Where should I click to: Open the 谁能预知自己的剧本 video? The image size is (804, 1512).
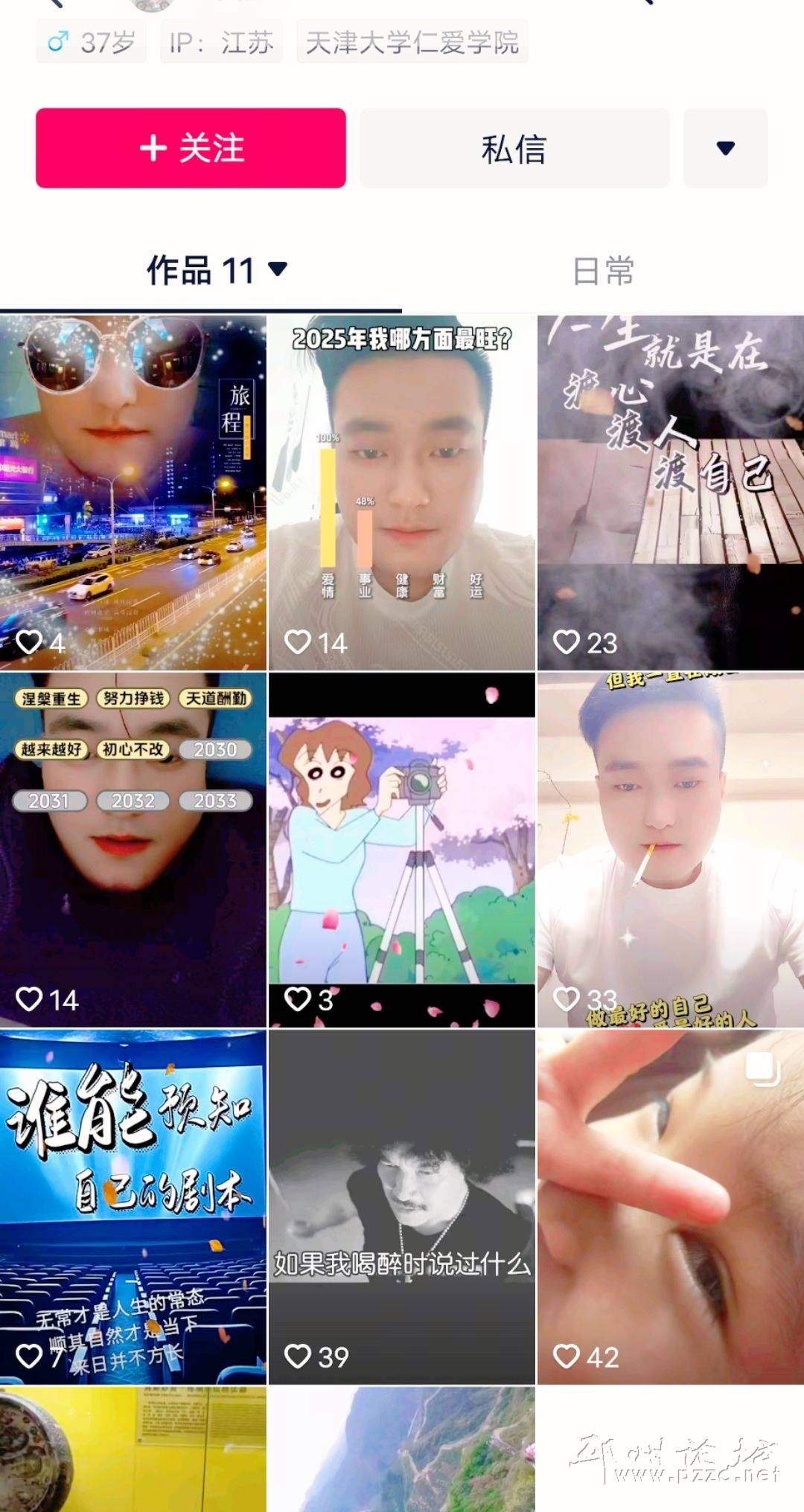[x=133, y=1206]
